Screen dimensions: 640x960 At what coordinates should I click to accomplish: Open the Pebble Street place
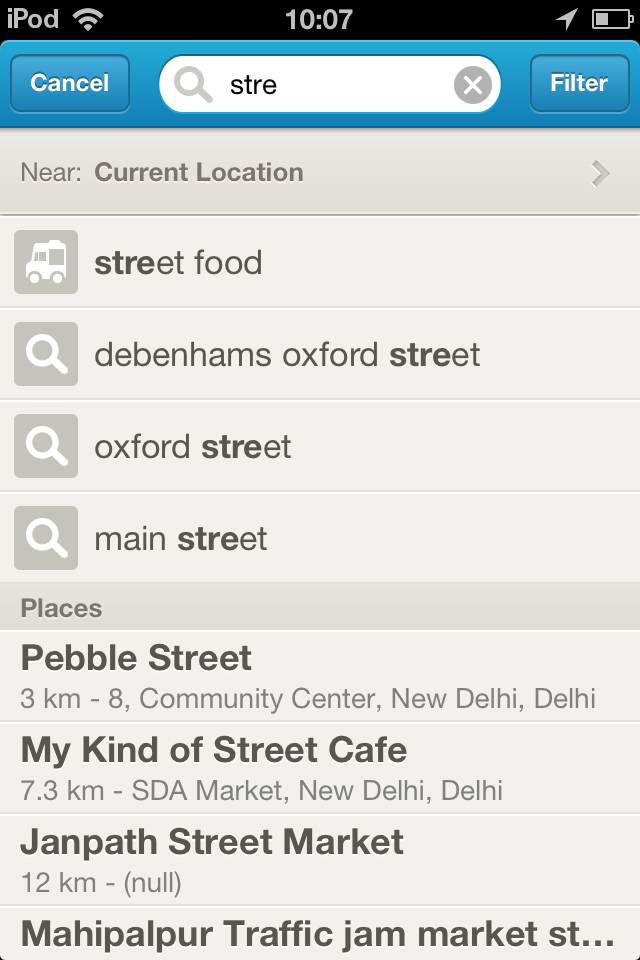[320, 676]
